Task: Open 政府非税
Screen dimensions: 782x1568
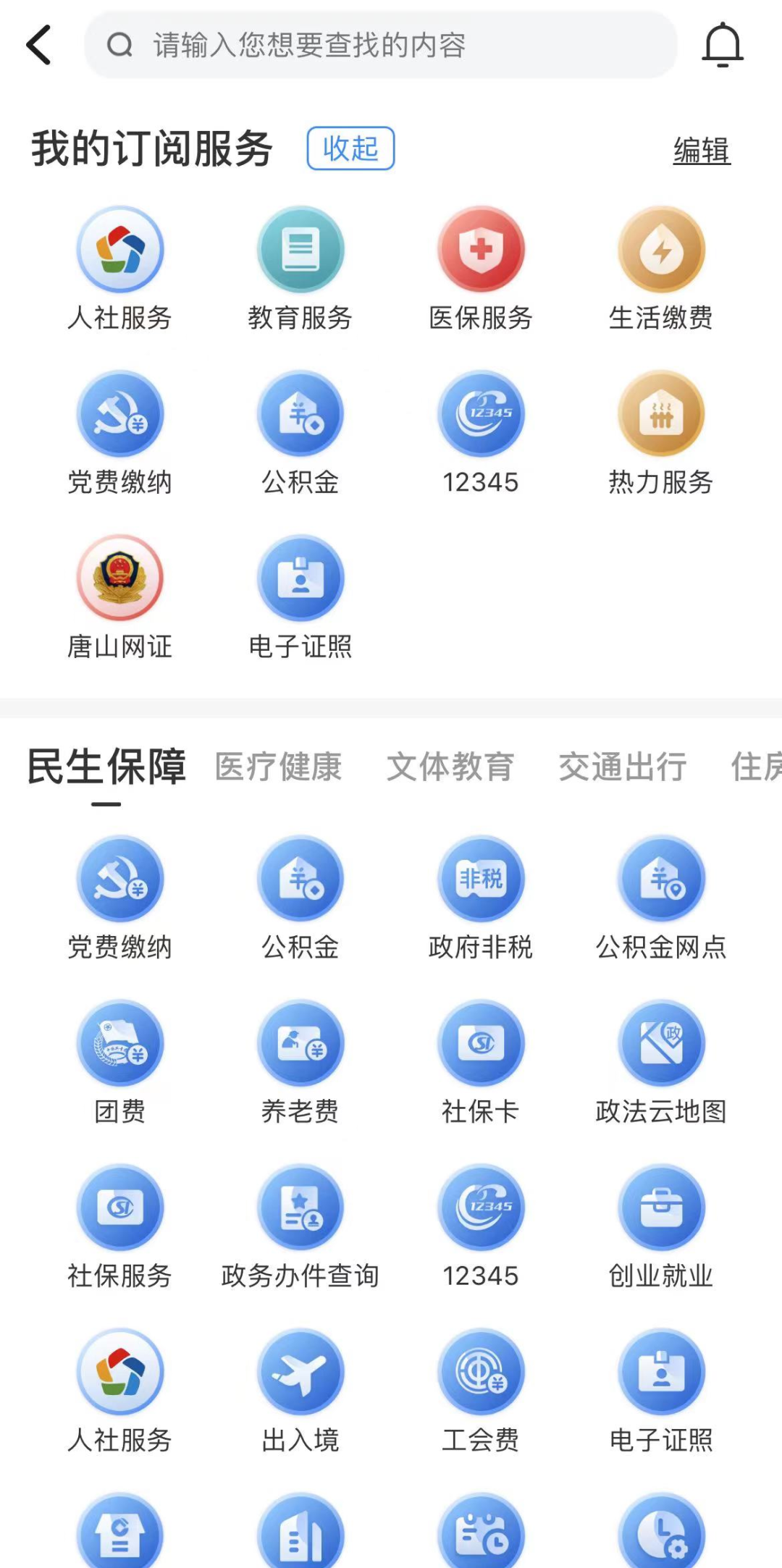Action: point(481,899)
